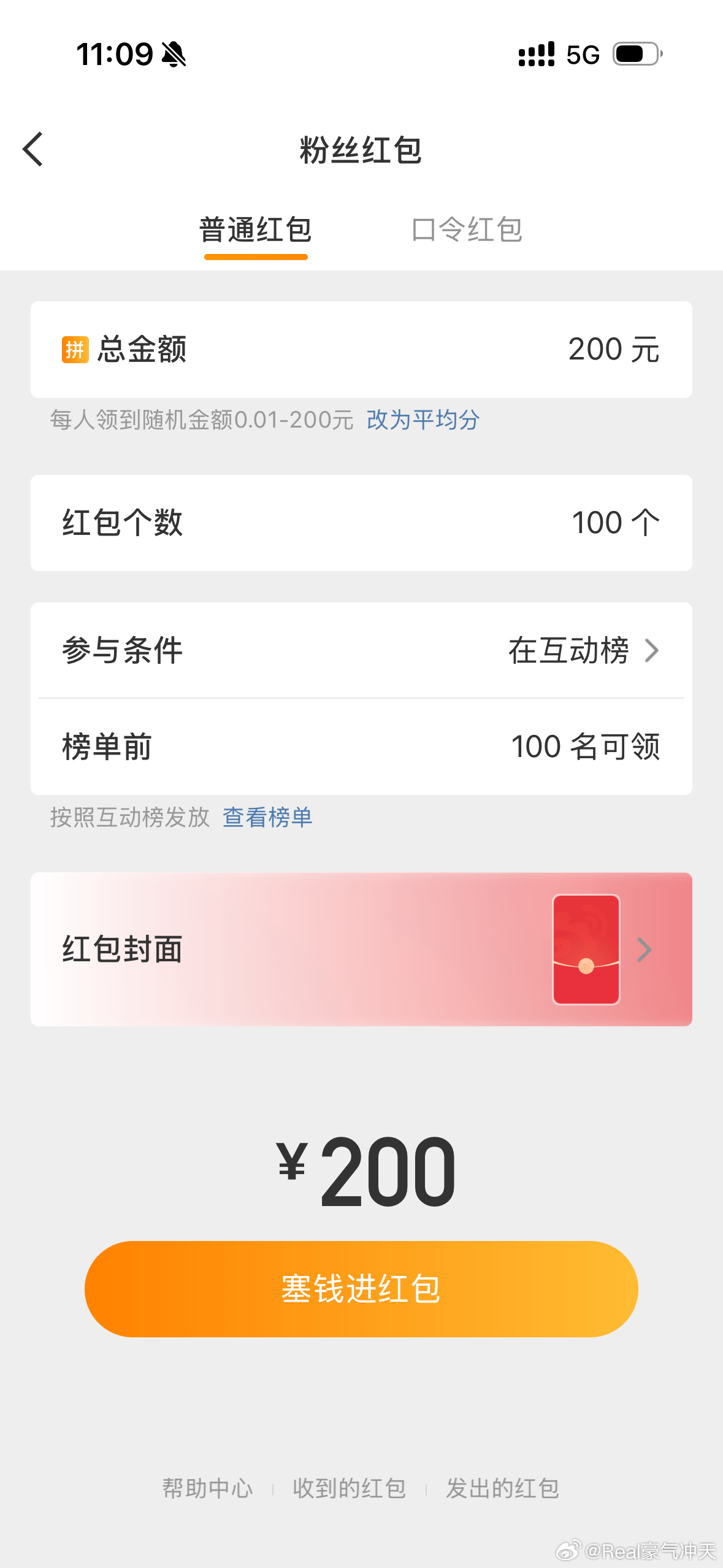Open the 查看榜单 link
723x1568 pixels.
coord(267,818)
